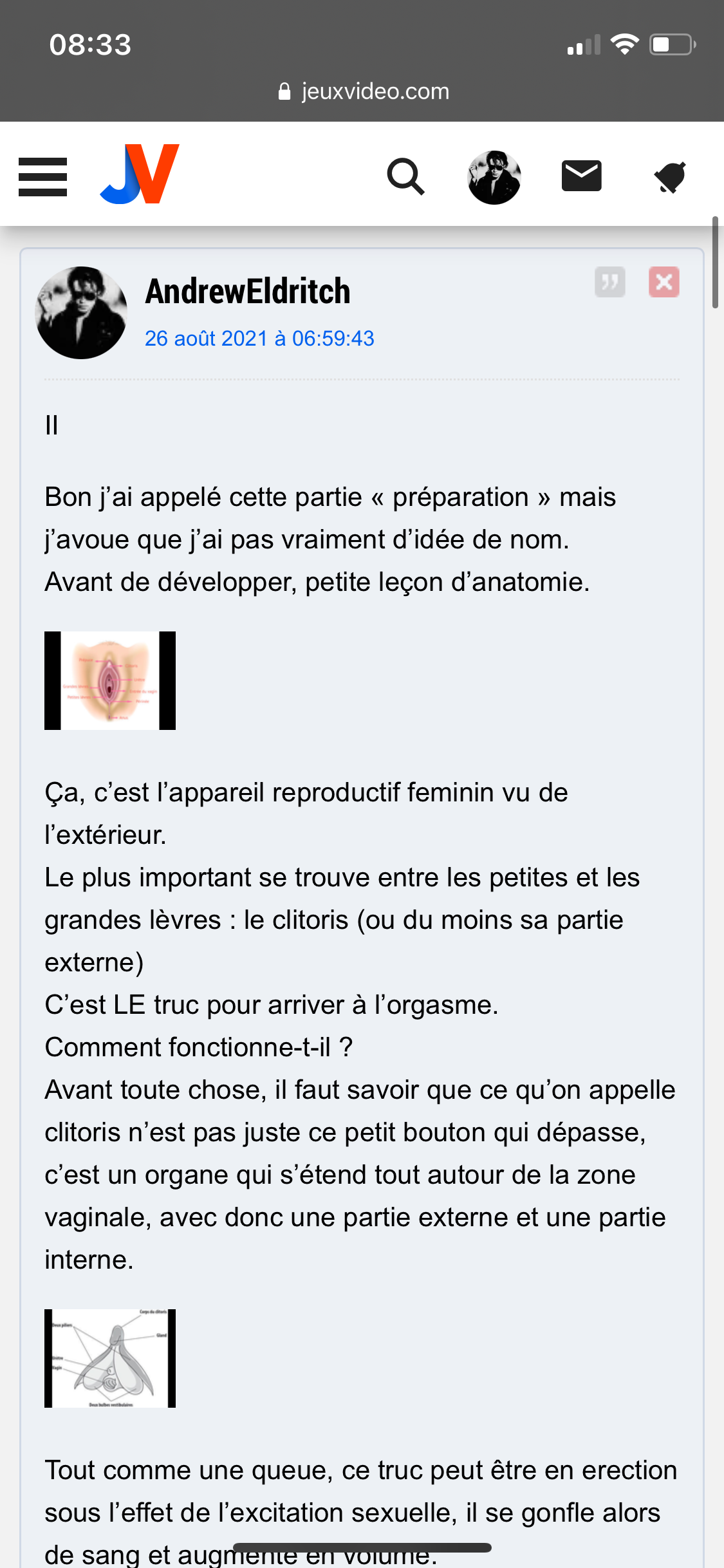724x1568 pixels.
Task: Open the notifications bell
Action: tap(669, 177)
